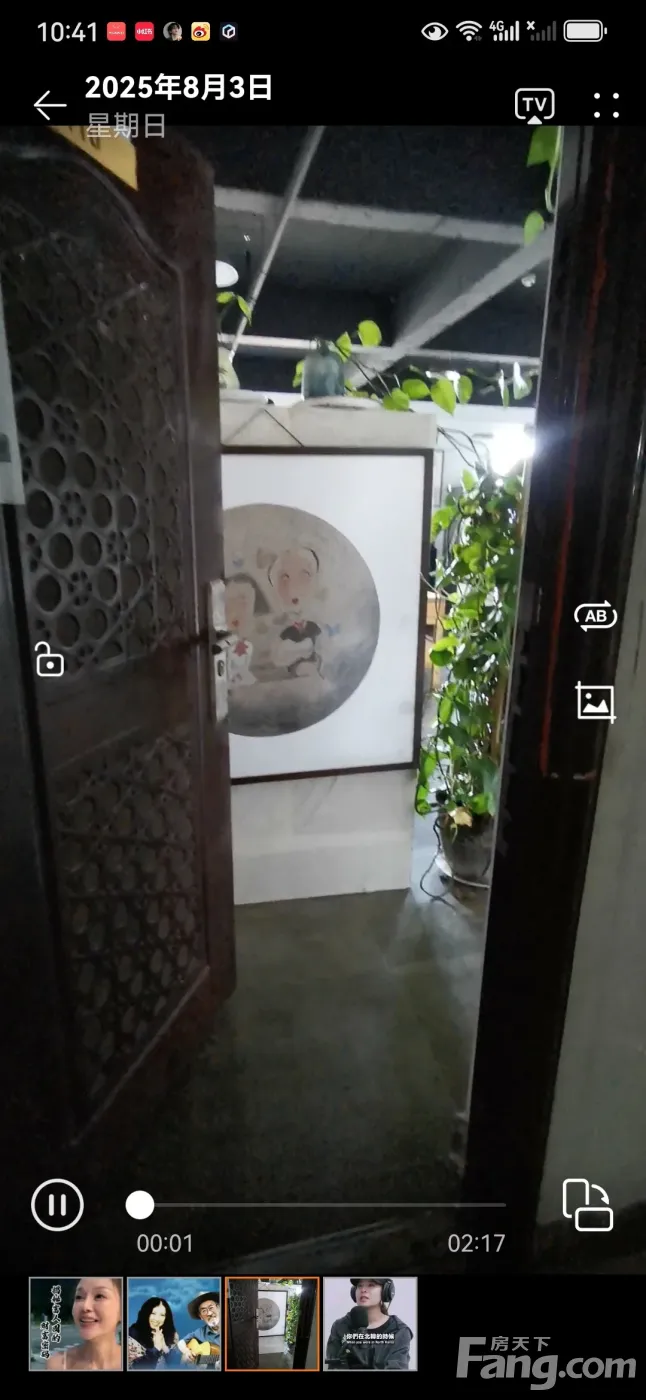
Task: Open the smiling woman video thumbnail
Action: tap(76, 1323)
